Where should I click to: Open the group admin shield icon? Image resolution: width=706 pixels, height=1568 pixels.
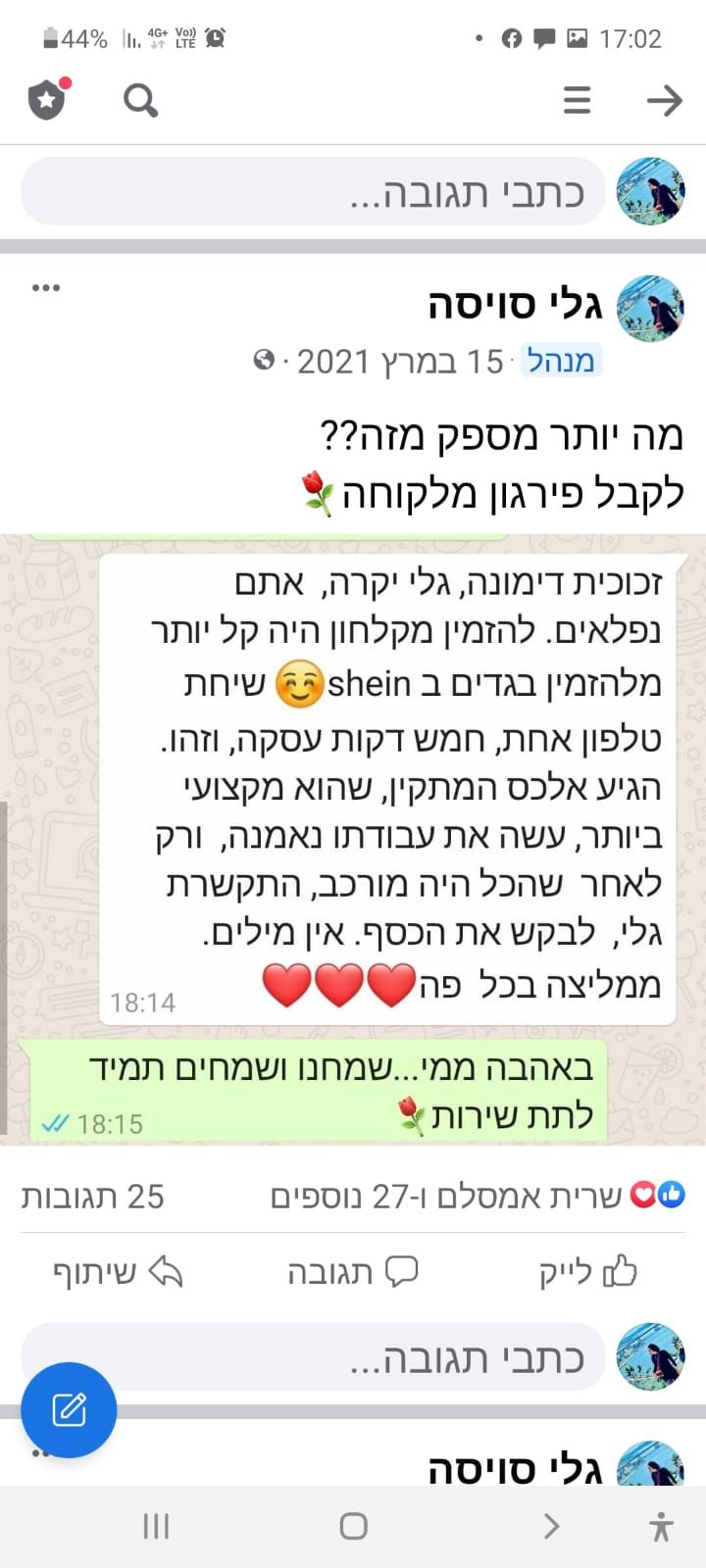click(47, 100)
